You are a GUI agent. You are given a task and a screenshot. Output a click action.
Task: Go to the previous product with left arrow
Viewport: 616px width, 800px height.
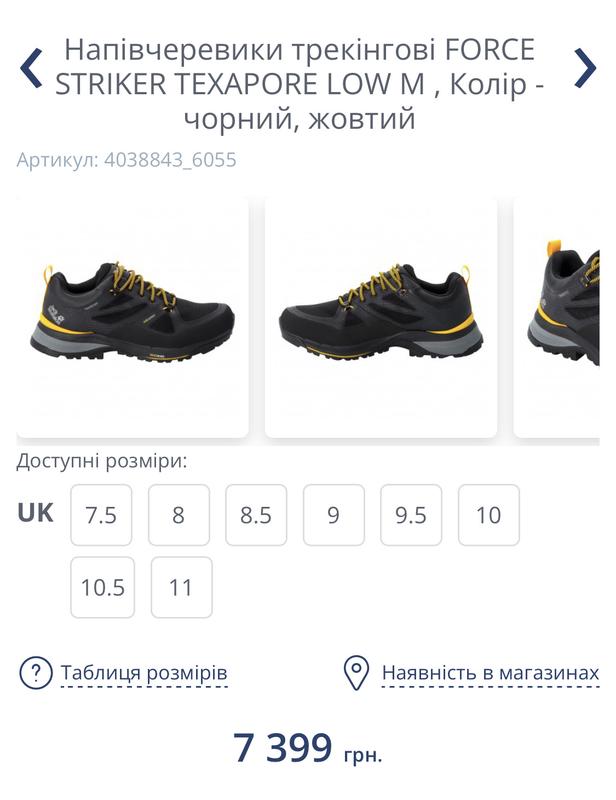point(31,67)
